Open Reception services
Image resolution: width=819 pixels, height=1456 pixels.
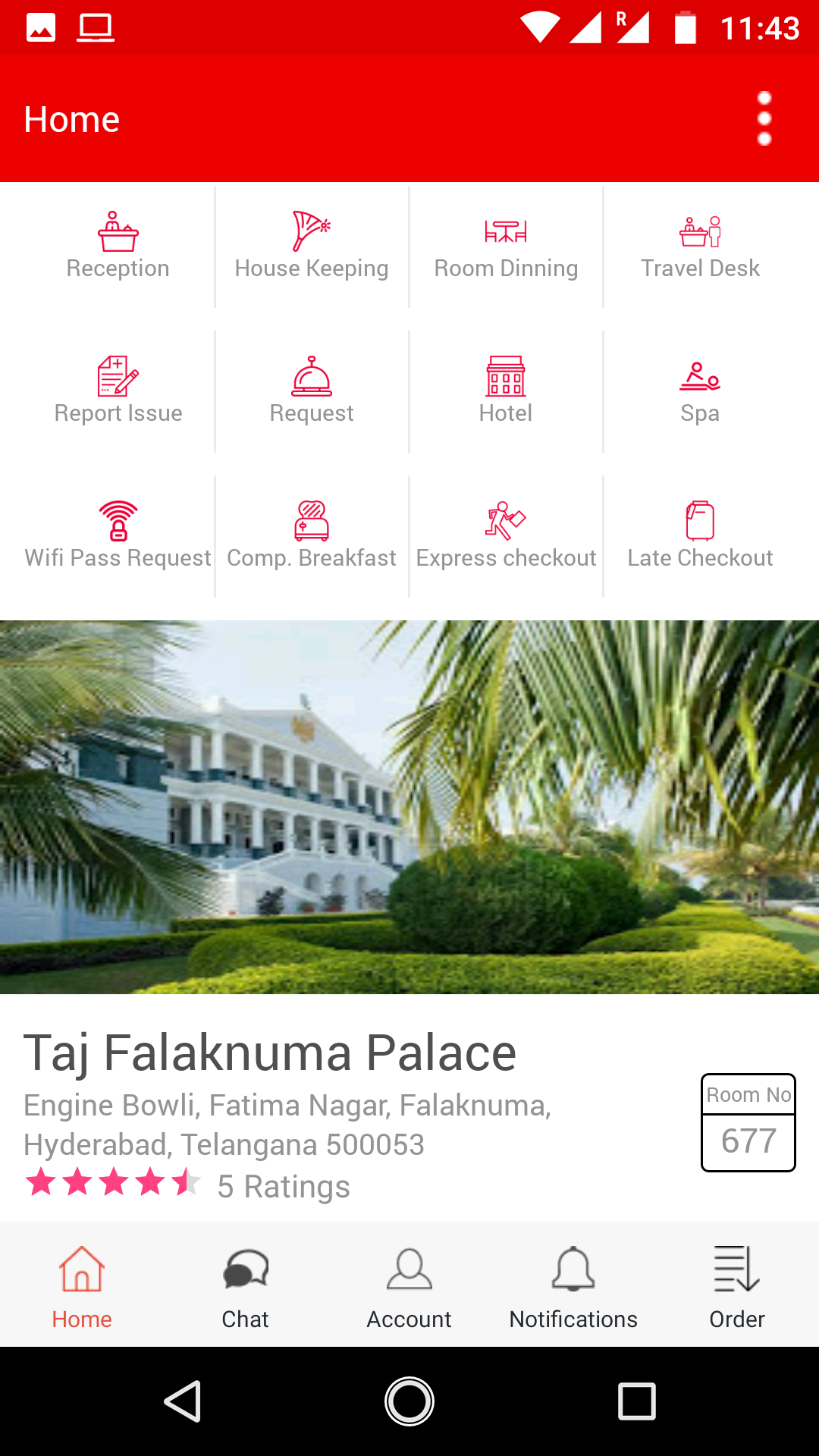118,246
